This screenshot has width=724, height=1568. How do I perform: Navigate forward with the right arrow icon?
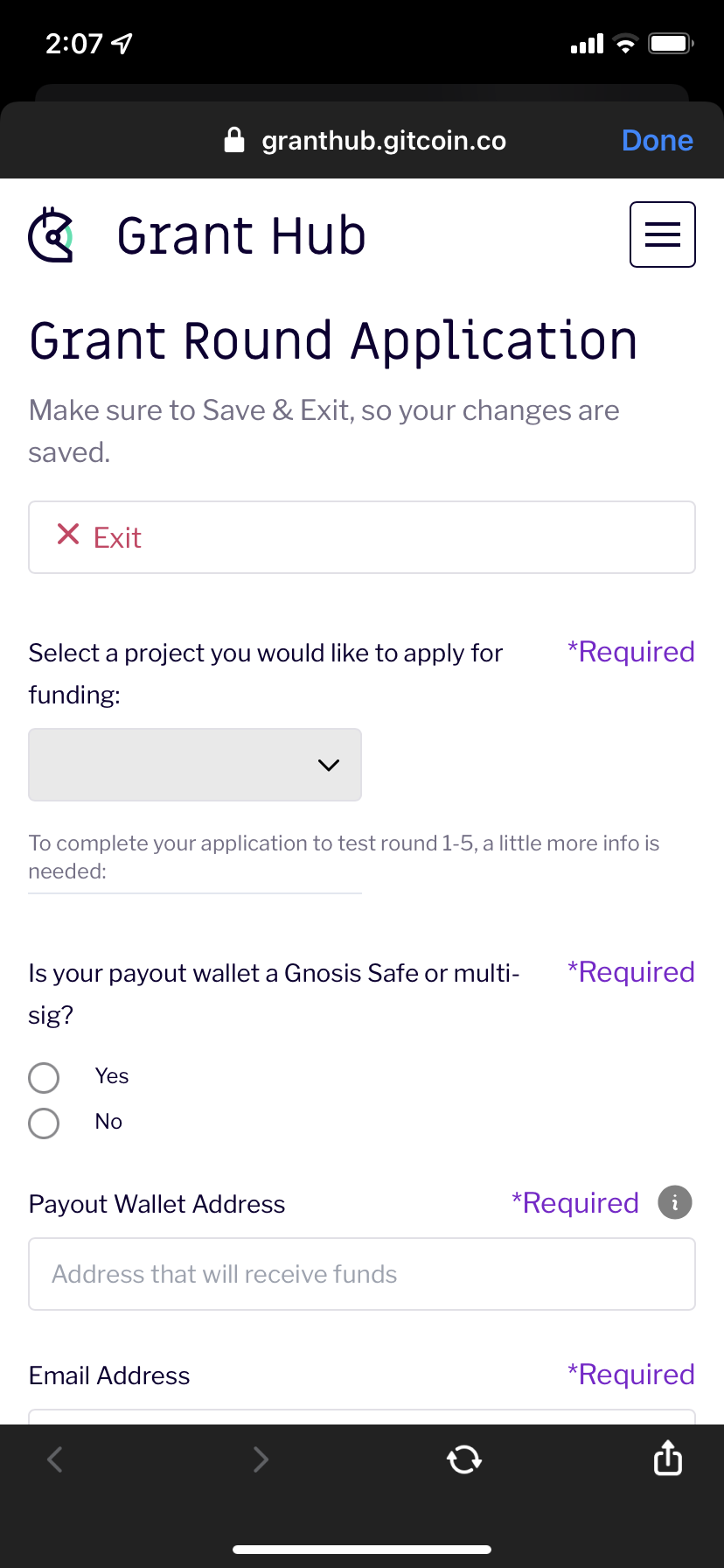click(260, 1459)
